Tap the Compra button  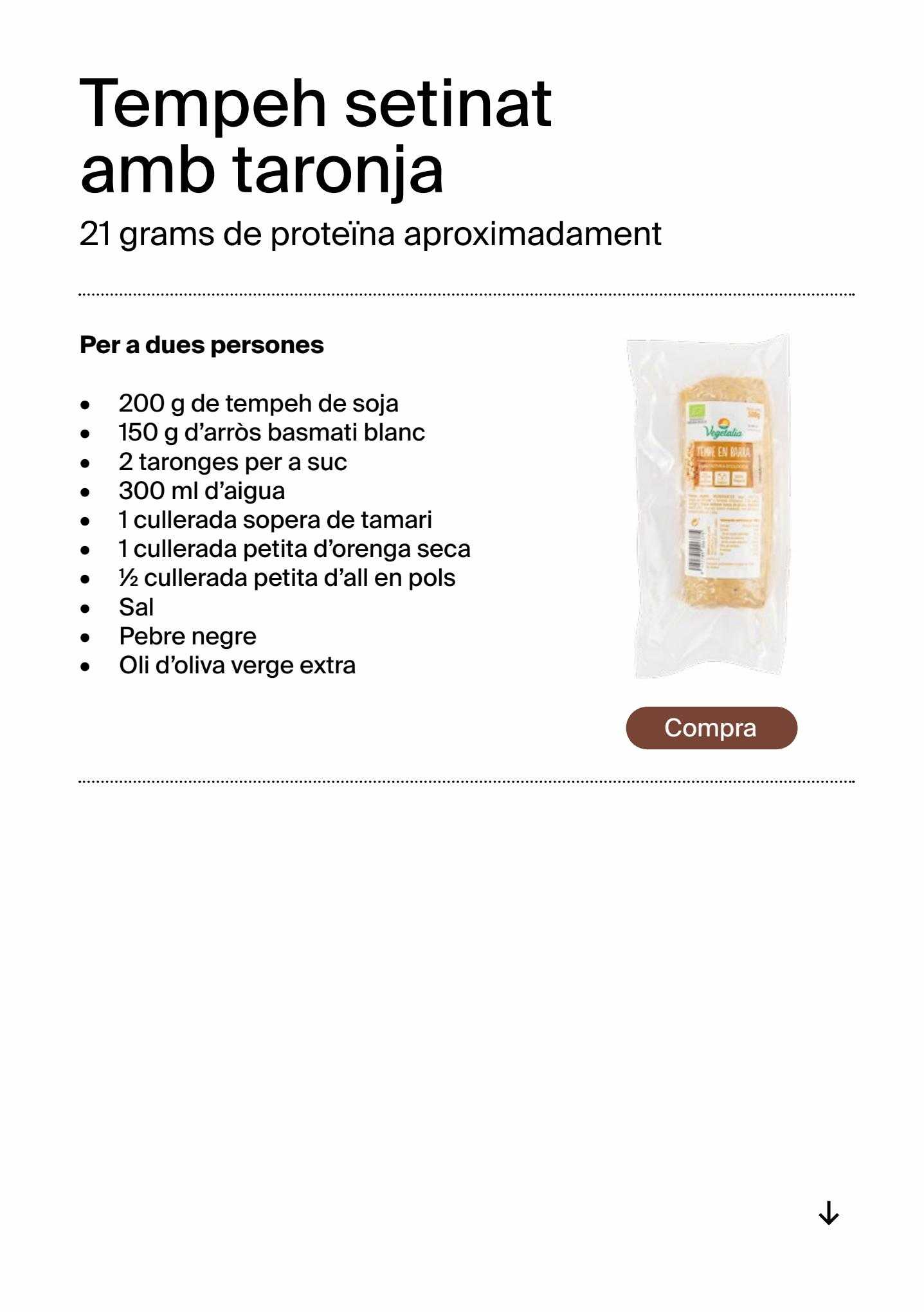click(x=711, y=728)
